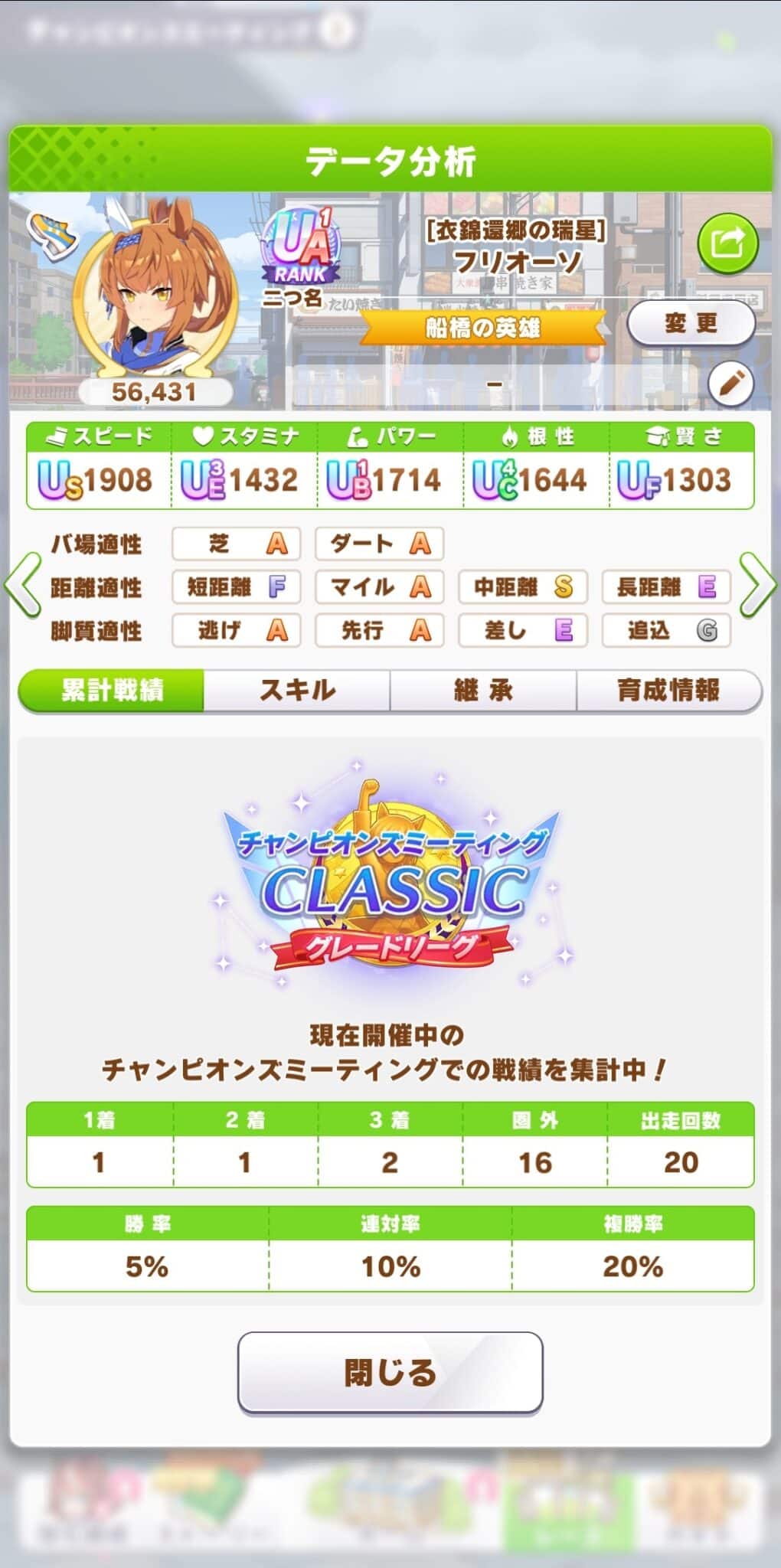This screenshot has width=781, height=1568.
Task: Close the dialog with 閉じる
Action: pyautogui.click(x=390, y=1373)
